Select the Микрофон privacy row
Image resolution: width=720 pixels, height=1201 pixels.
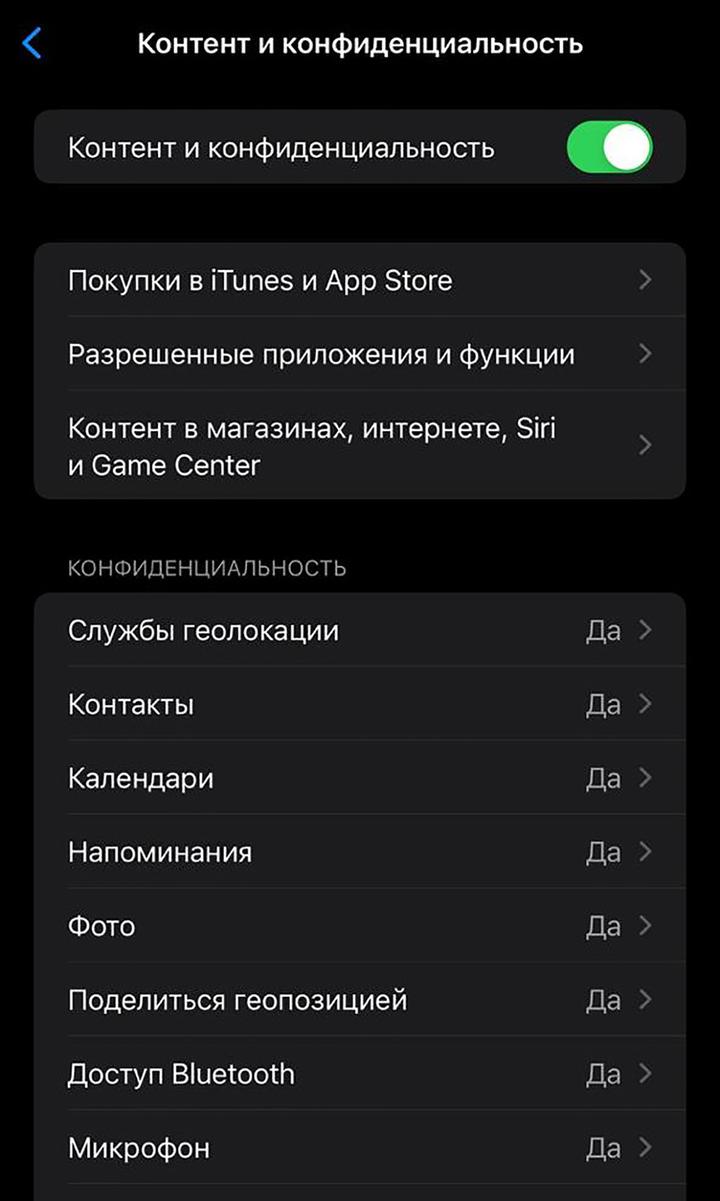[360, 1147]
